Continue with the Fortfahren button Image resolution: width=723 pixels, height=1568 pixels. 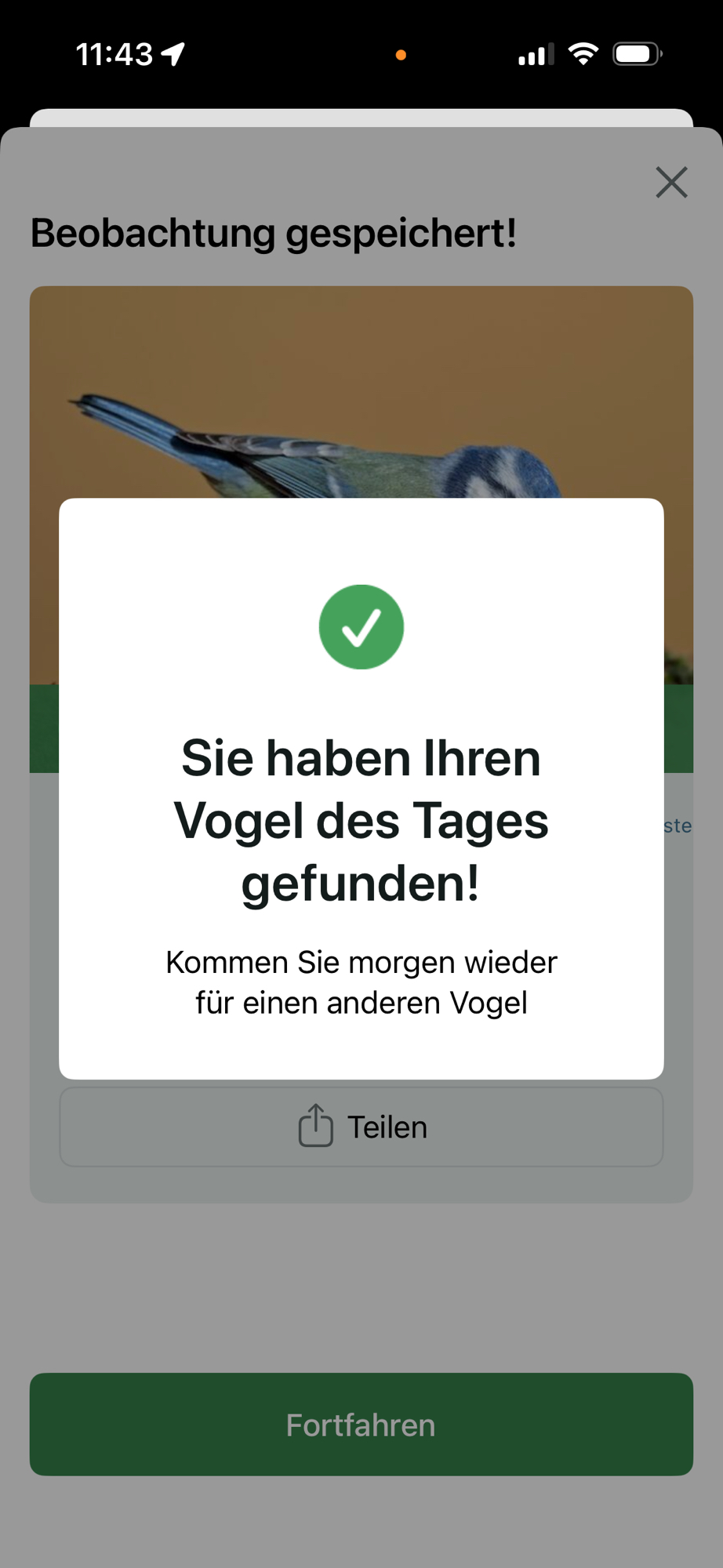pos(361,1425)
